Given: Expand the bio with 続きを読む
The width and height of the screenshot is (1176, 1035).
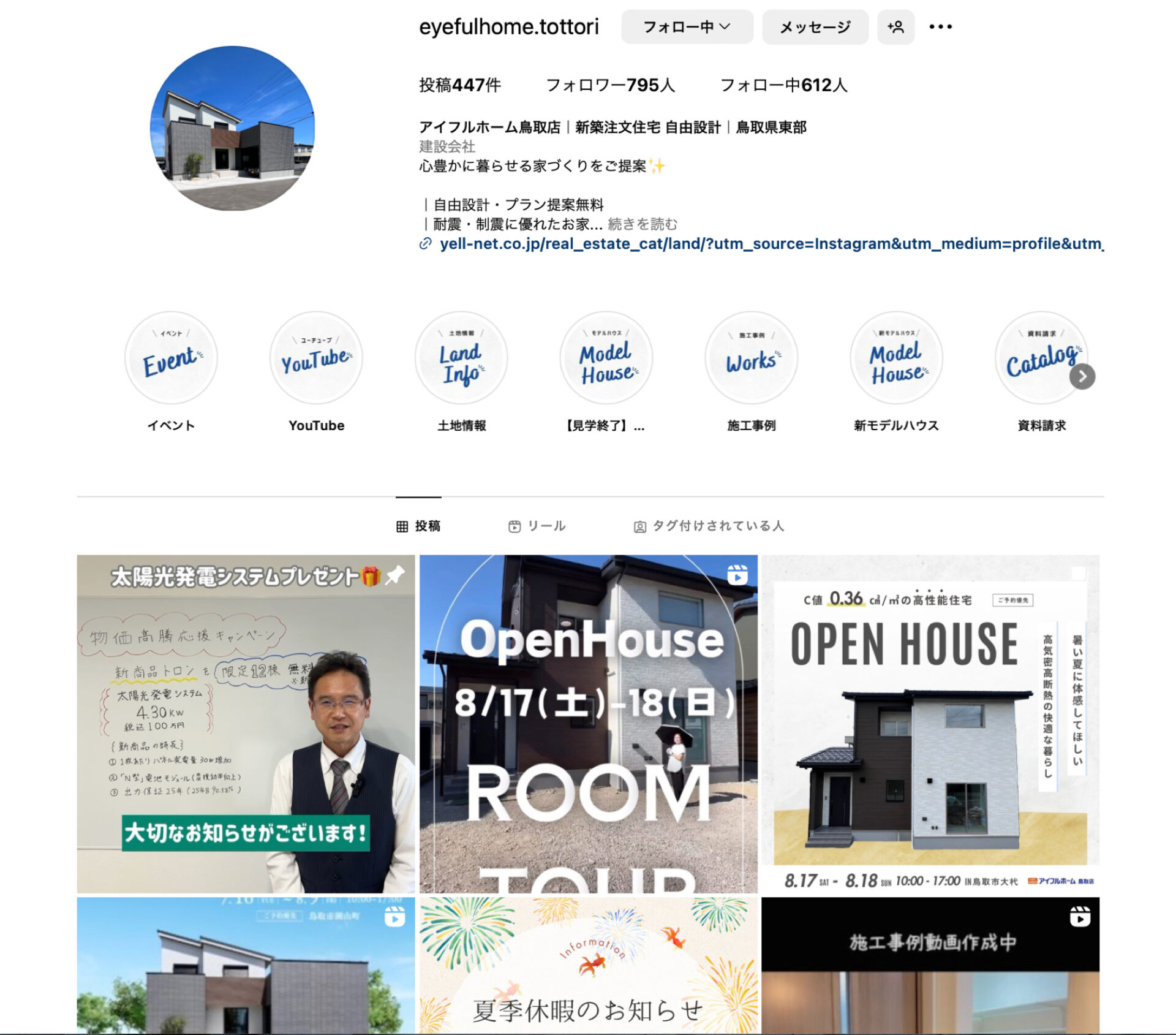Looking at the screenshot, I should pos(643,224).
